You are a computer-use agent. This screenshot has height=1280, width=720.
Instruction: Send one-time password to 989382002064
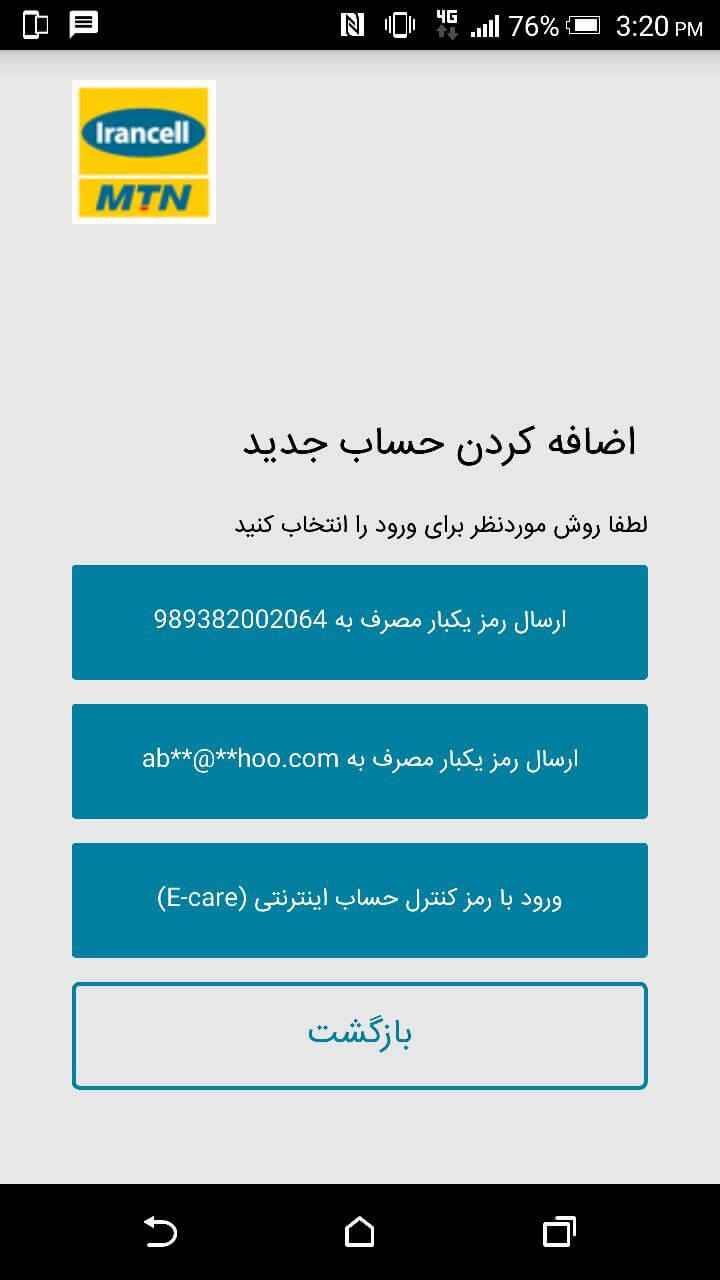pos(360,622)
